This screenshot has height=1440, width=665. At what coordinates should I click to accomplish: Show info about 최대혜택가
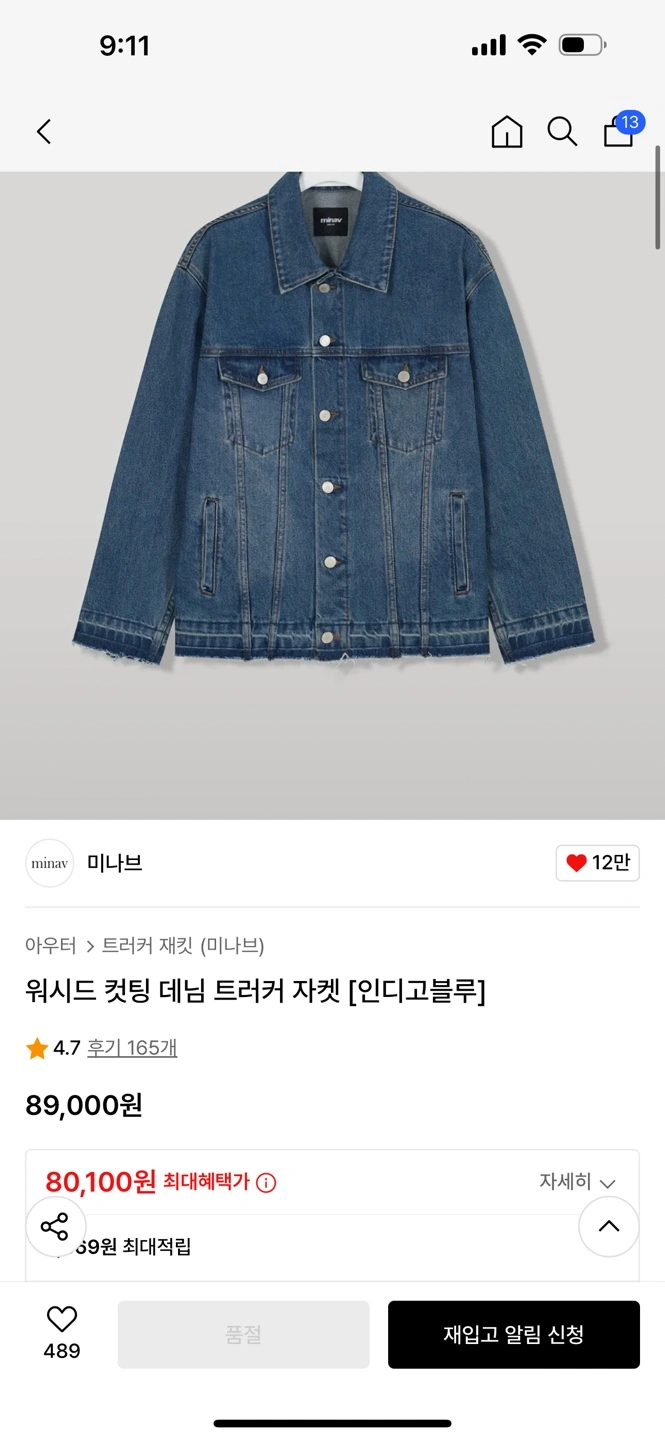tap(266, 1182)
